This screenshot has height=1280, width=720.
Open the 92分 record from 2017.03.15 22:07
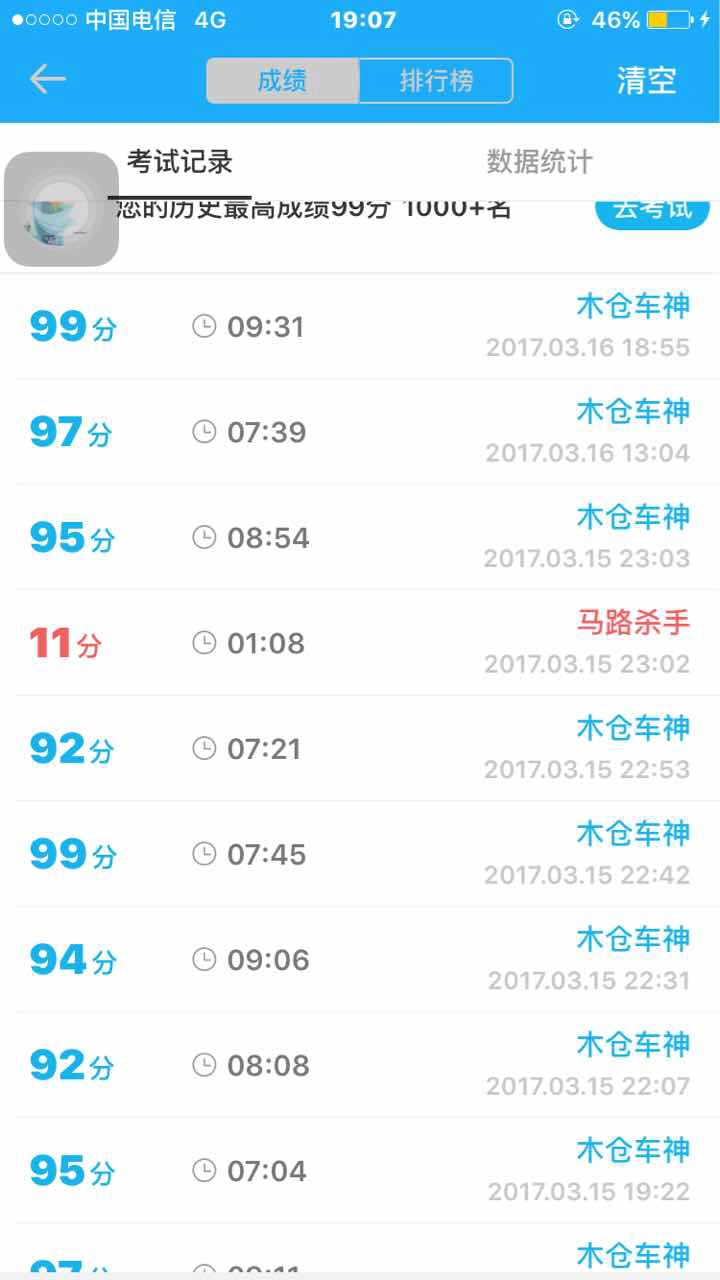click(x=360, y=1065)
